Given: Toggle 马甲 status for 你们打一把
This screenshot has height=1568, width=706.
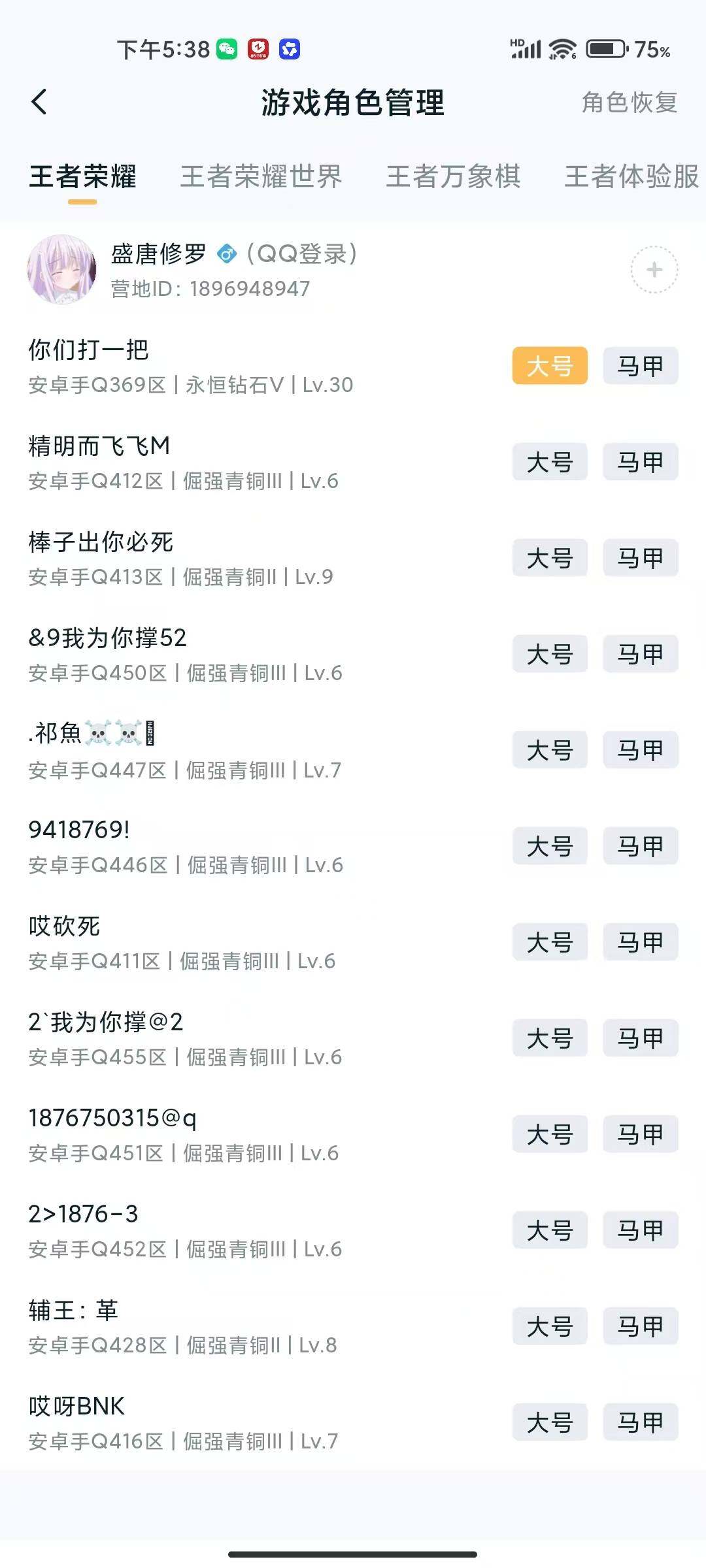Looking at the screenshot, I should pos(640,365).
